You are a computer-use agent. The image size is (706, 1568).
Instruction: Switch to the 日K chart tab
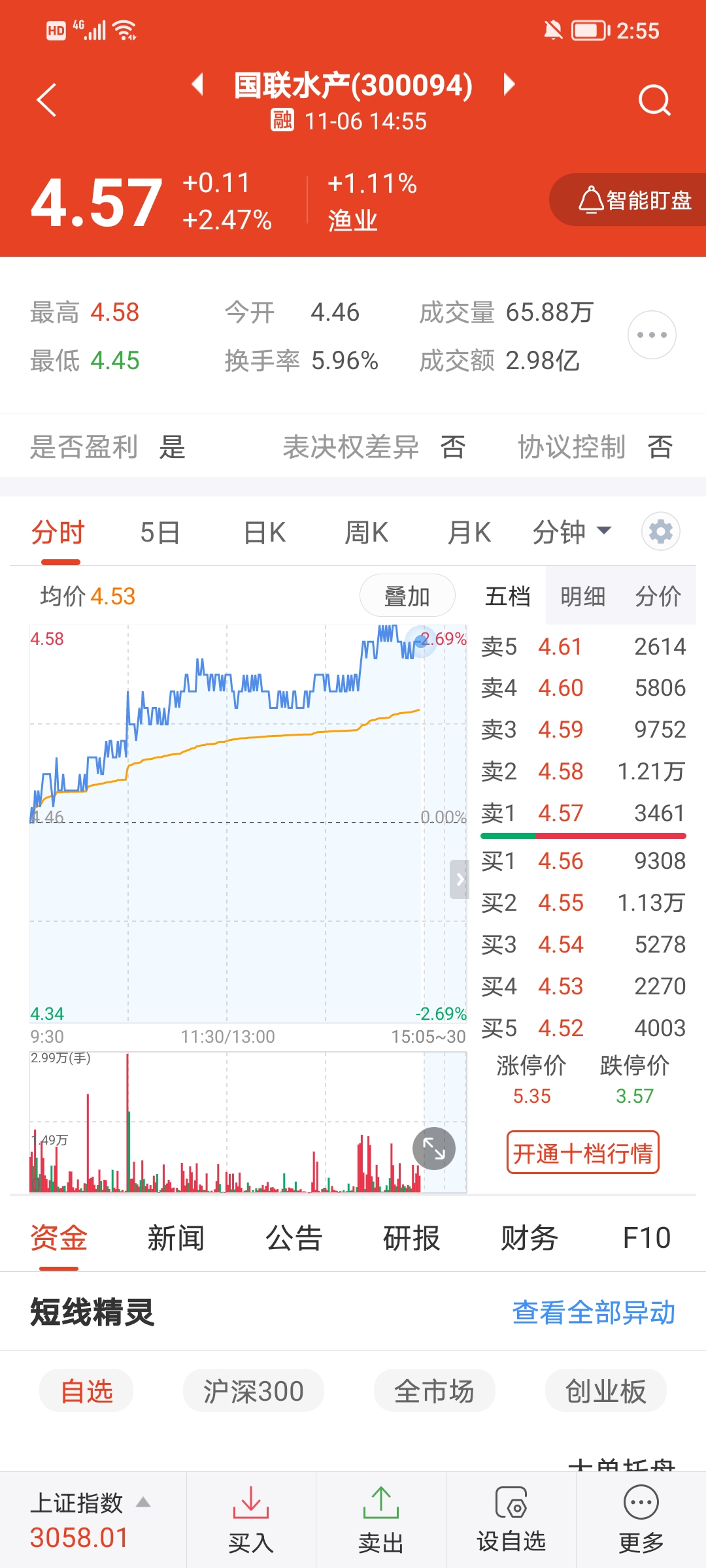point(264,532)
